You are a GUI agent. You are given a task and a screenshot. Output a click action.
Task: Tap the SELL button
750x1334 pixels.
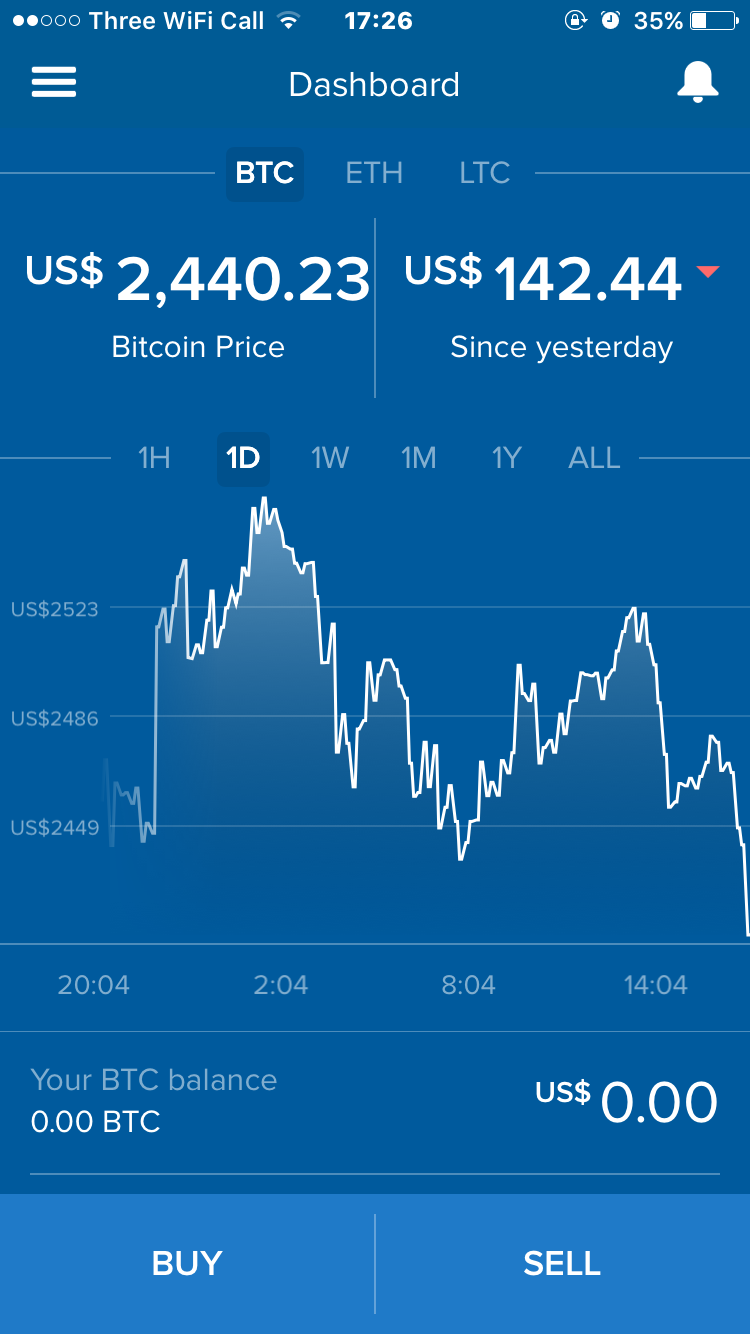point(563,1264)
